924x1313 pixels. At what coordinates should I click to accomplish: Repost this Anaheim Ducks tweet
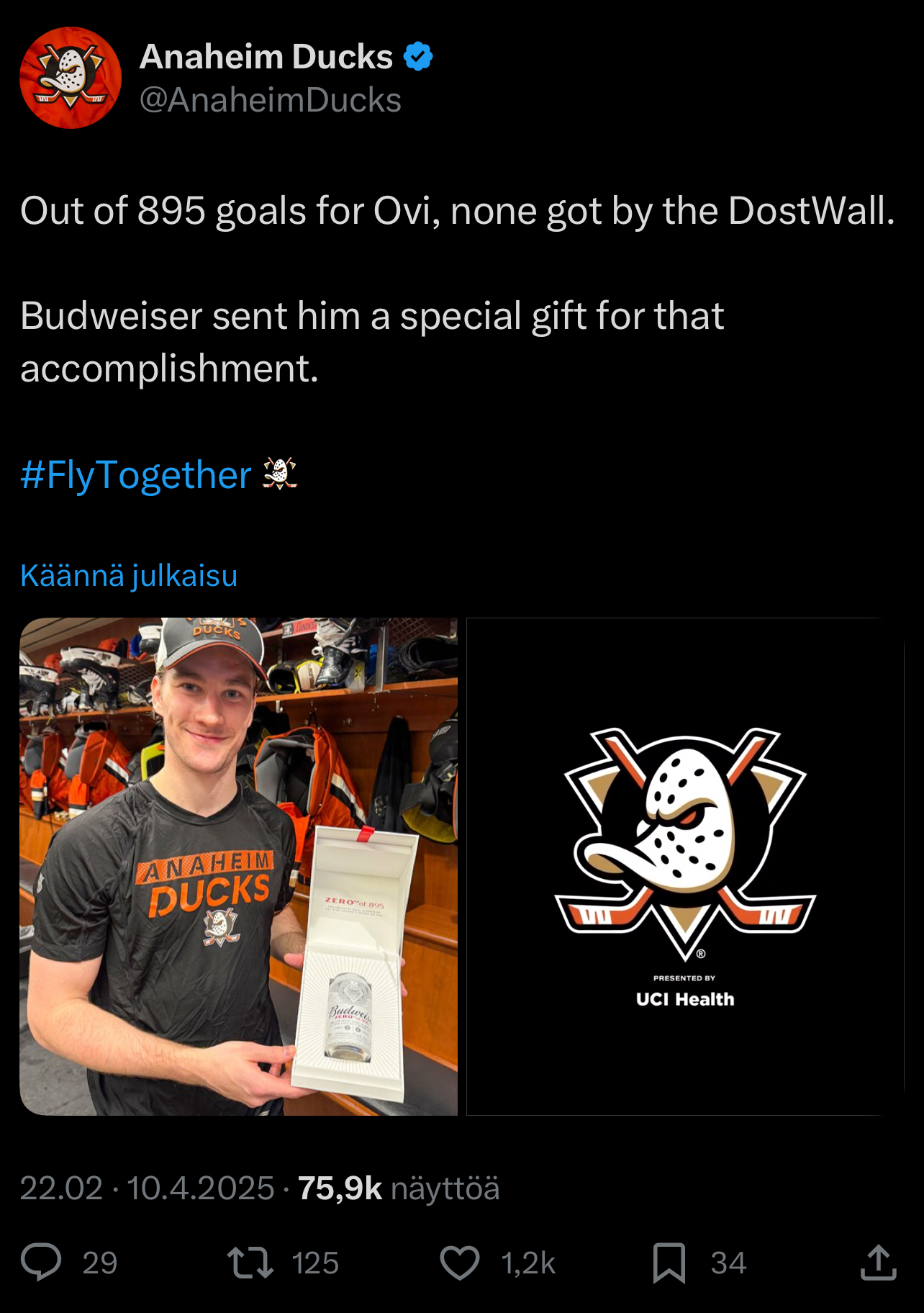(250, 1263)
